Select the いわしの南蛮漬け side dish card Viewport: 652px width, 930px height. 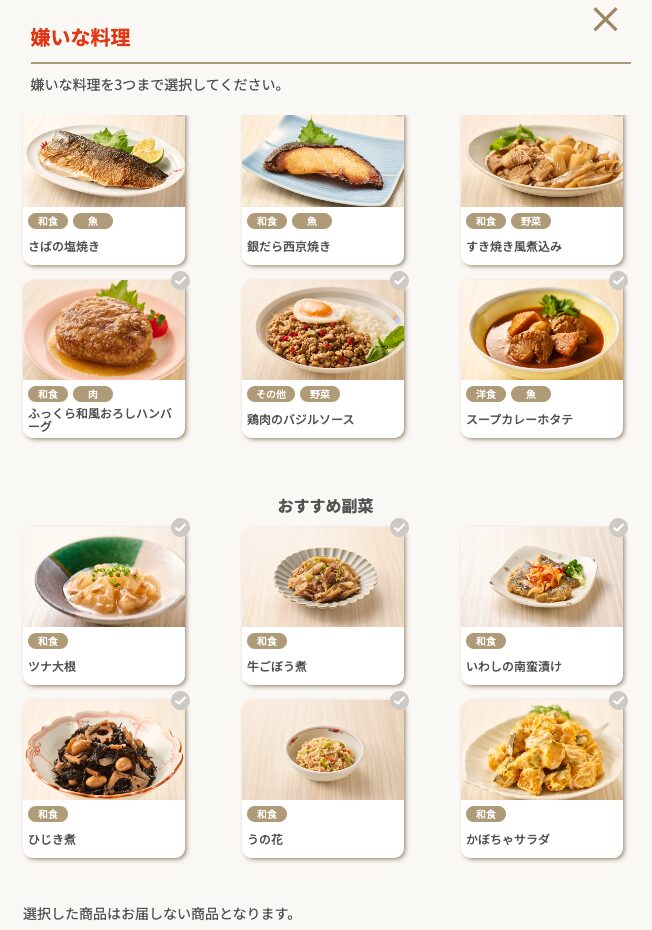(542, 603)
